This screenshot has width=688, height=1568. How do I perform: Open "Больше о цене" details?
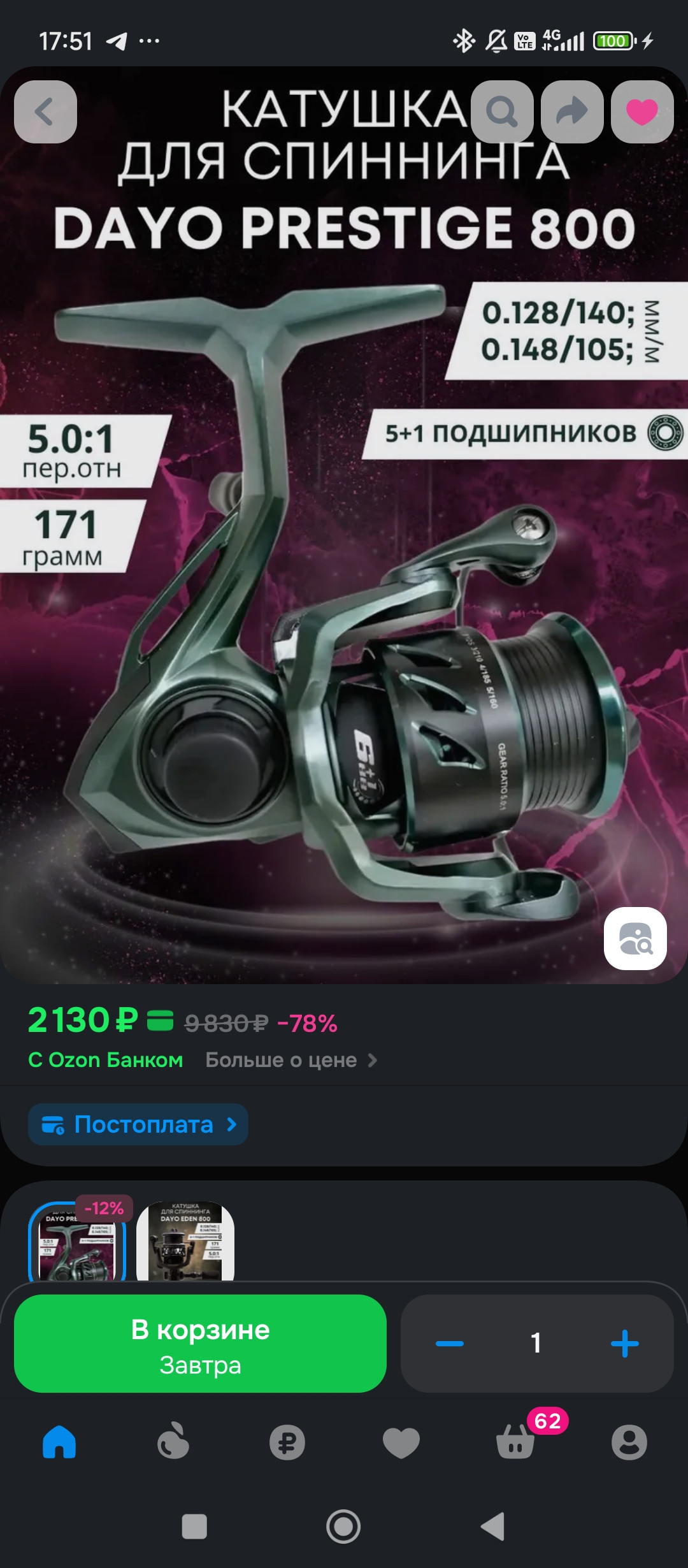pos(291,1060)
